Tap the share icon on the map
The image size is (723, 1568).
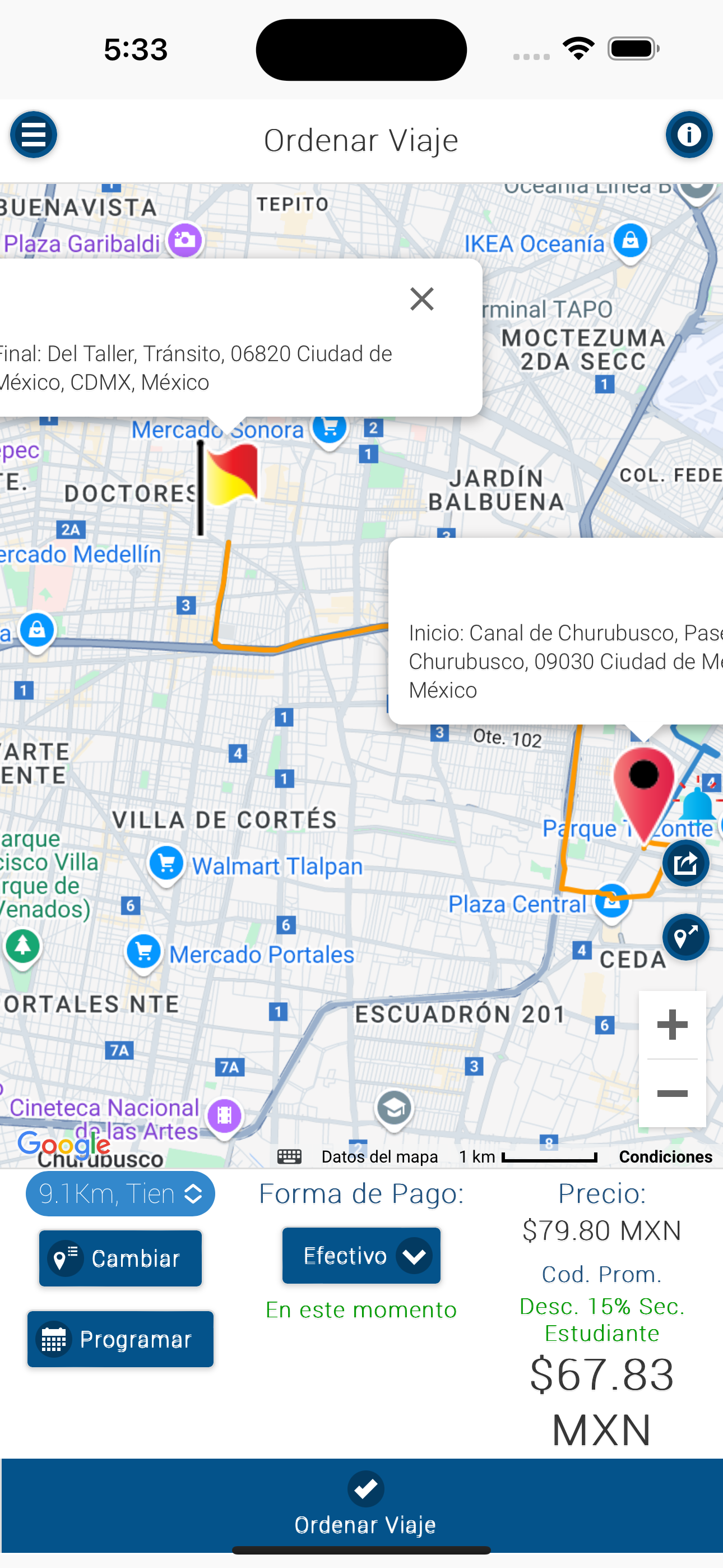(x=685, y=863)
